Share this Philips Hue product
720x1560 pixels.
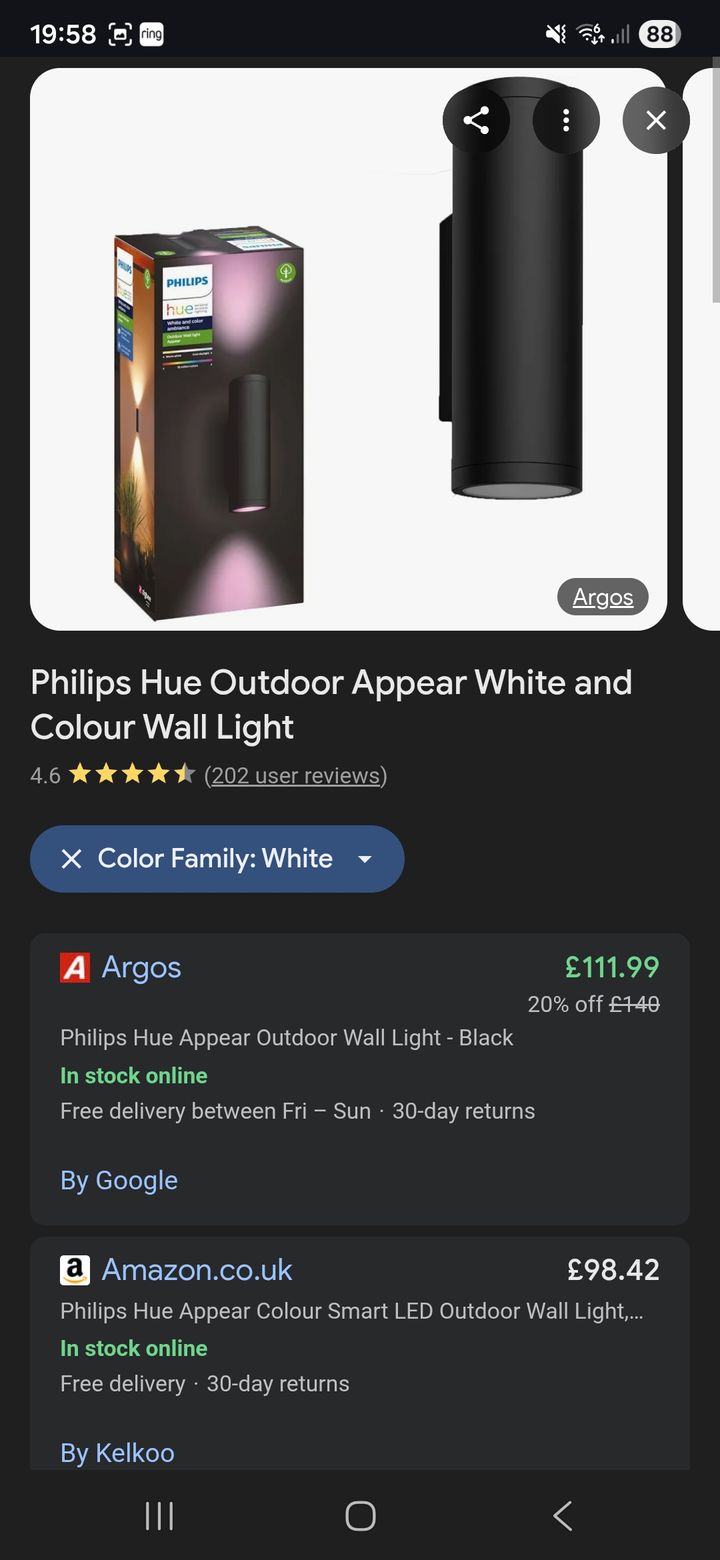[x=476, y=121]
